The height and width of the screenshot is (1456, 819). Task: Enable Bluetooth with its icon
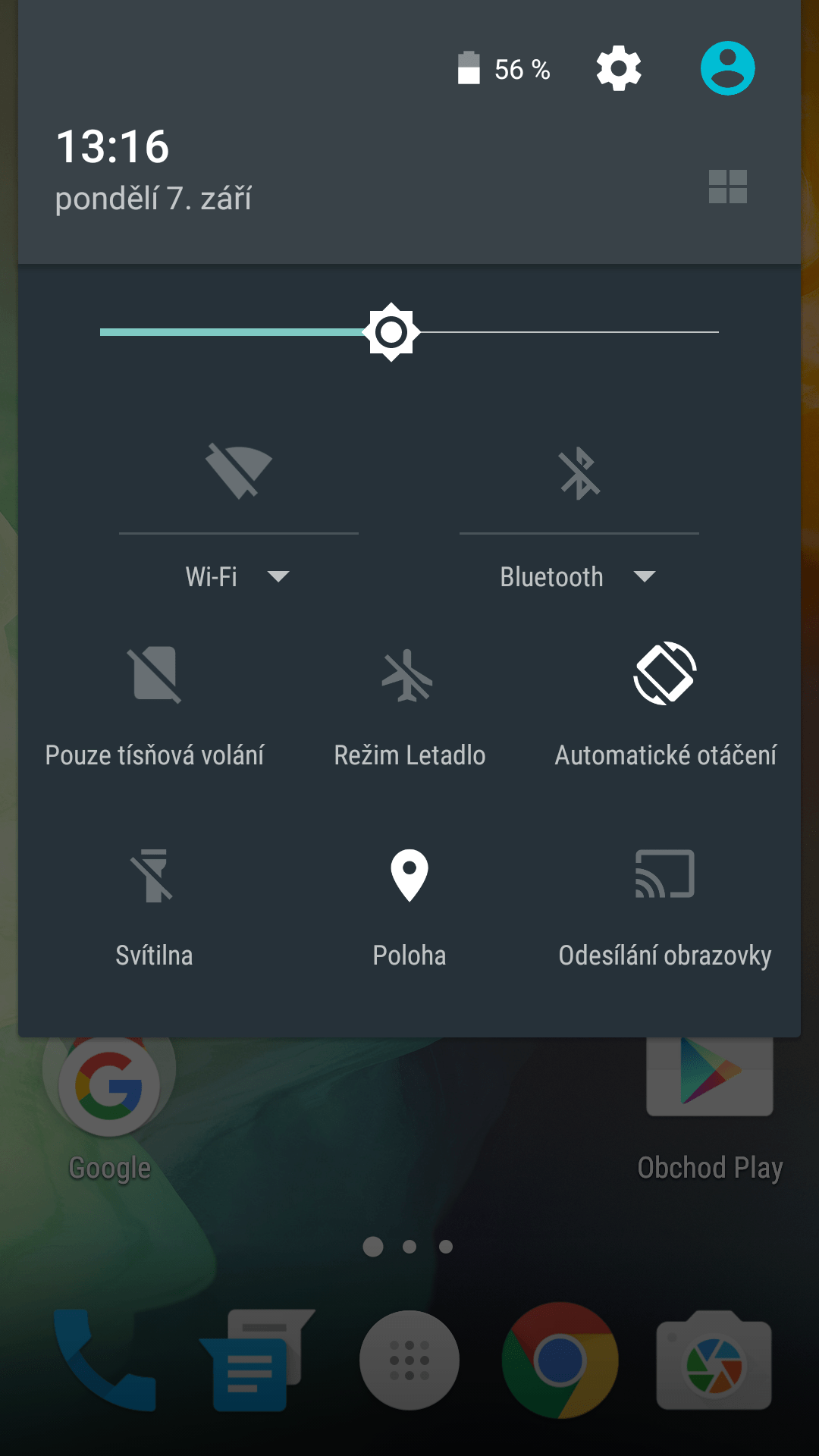[579, 474]
